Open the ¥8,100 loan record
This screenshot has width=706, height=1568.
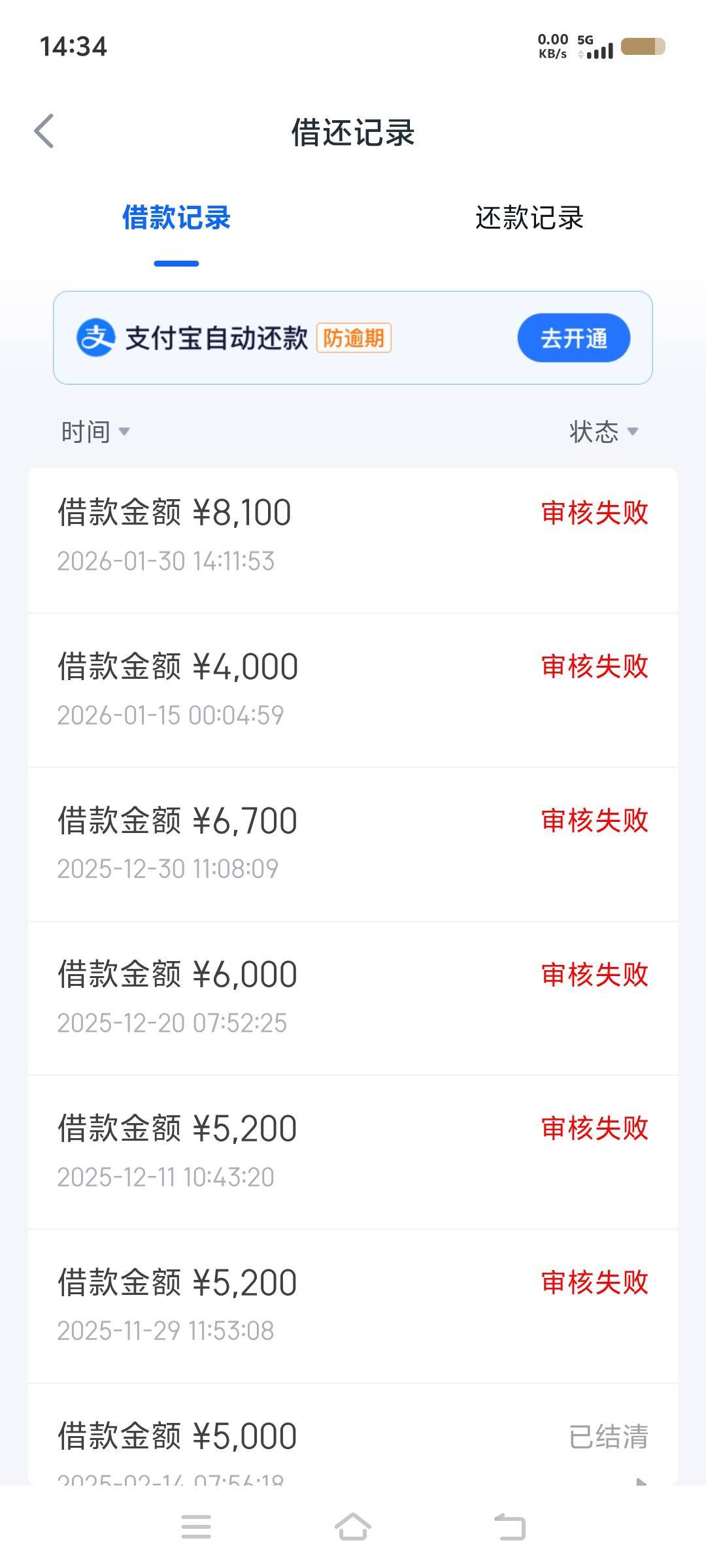click(353, 536)
